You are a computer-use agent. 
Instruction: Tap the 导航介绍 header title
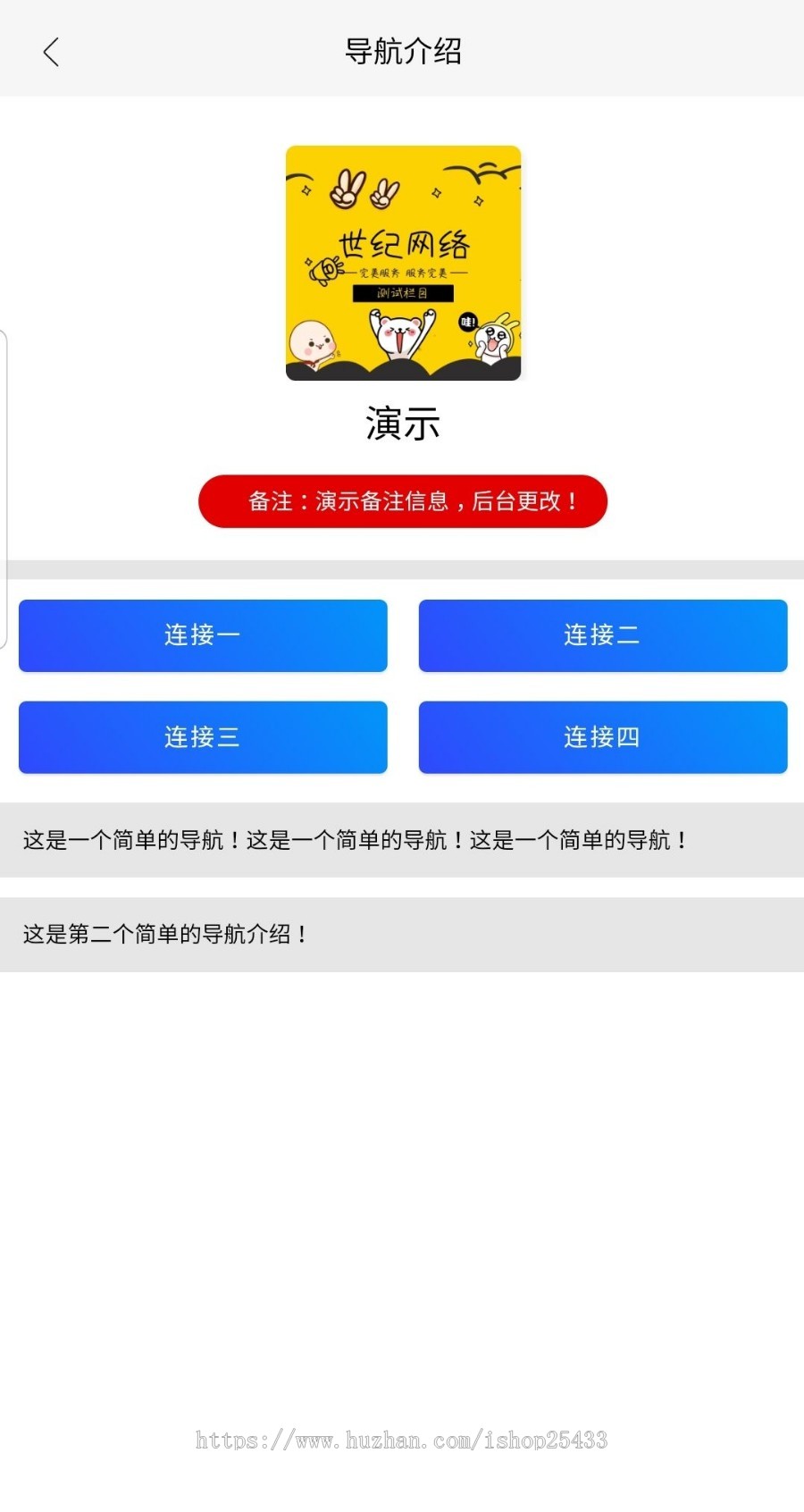pos(402,52)
